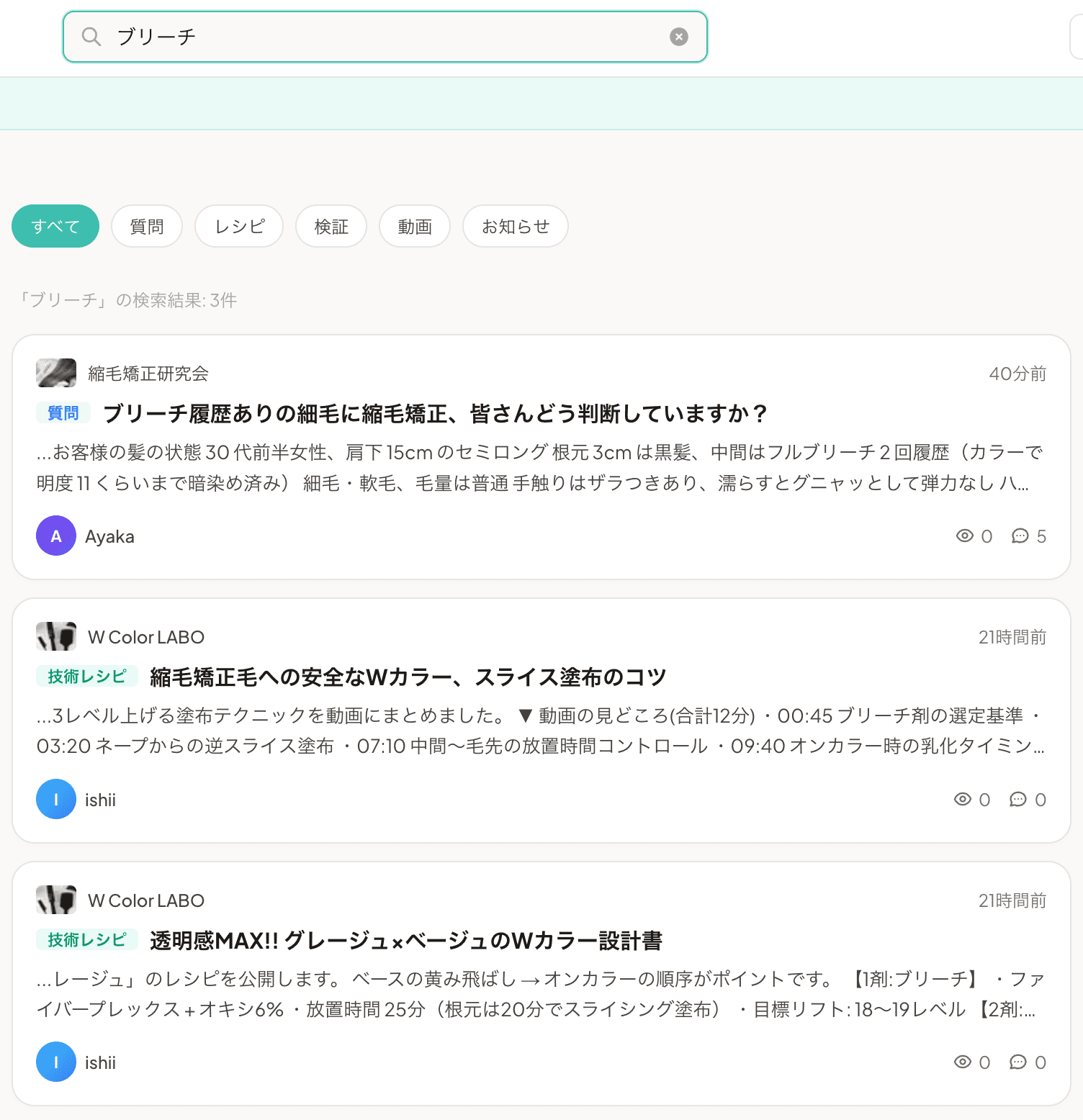Click the search magnifying glass icon
The height and width of the screenshot is (1120, 1083).
click(x=91, y=36)
